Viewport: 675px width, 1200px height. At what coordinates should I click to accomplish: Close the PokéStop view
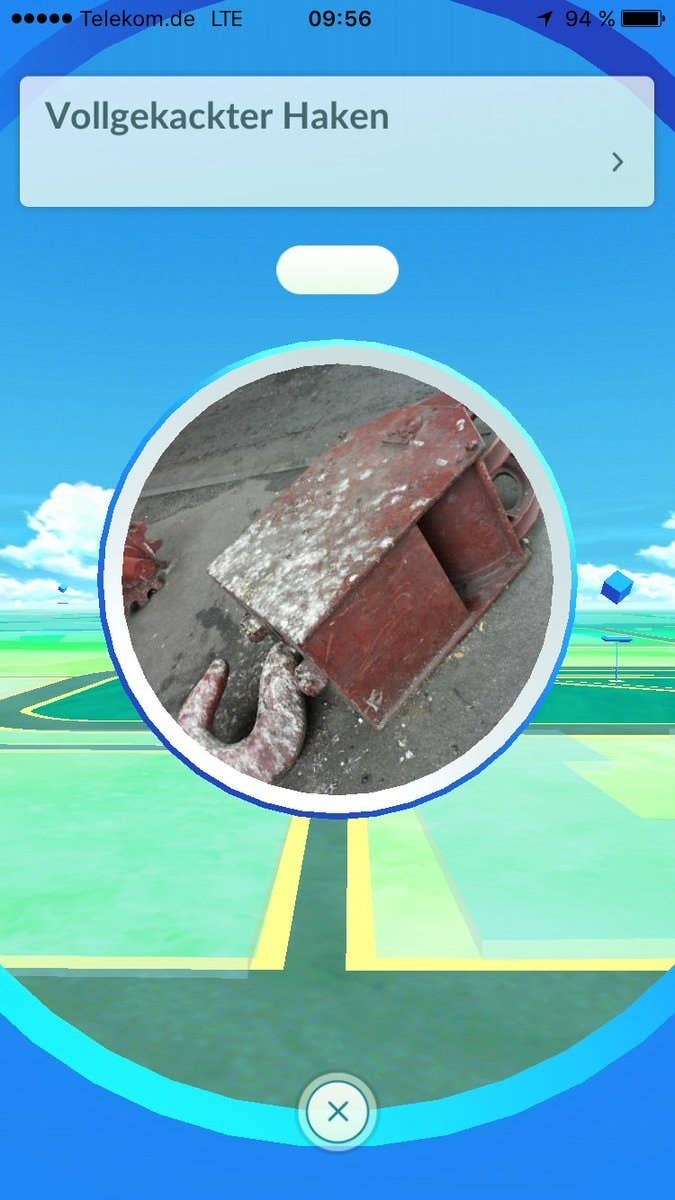coord(338,1112)
